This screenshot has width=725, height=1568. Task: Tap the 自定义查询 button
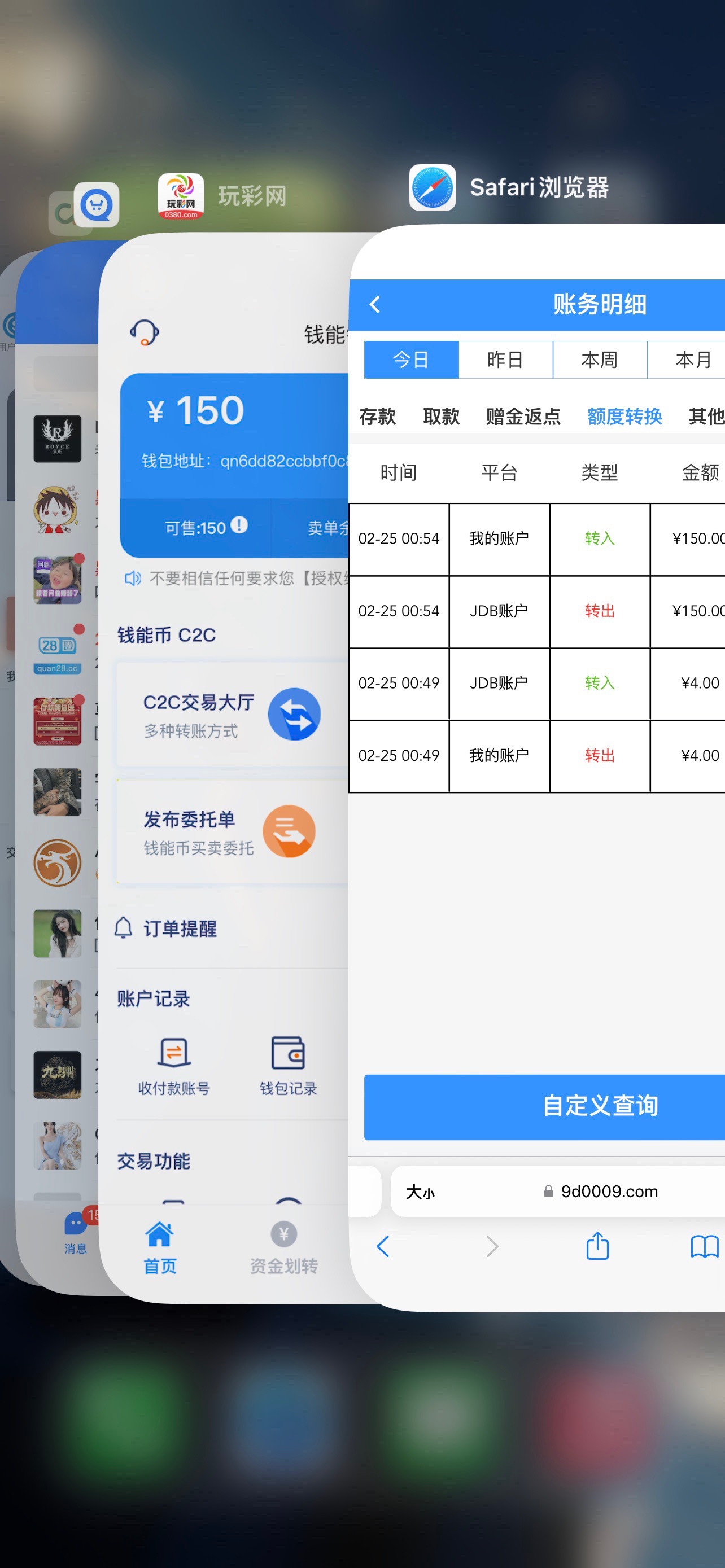[x=600, y=1106]
